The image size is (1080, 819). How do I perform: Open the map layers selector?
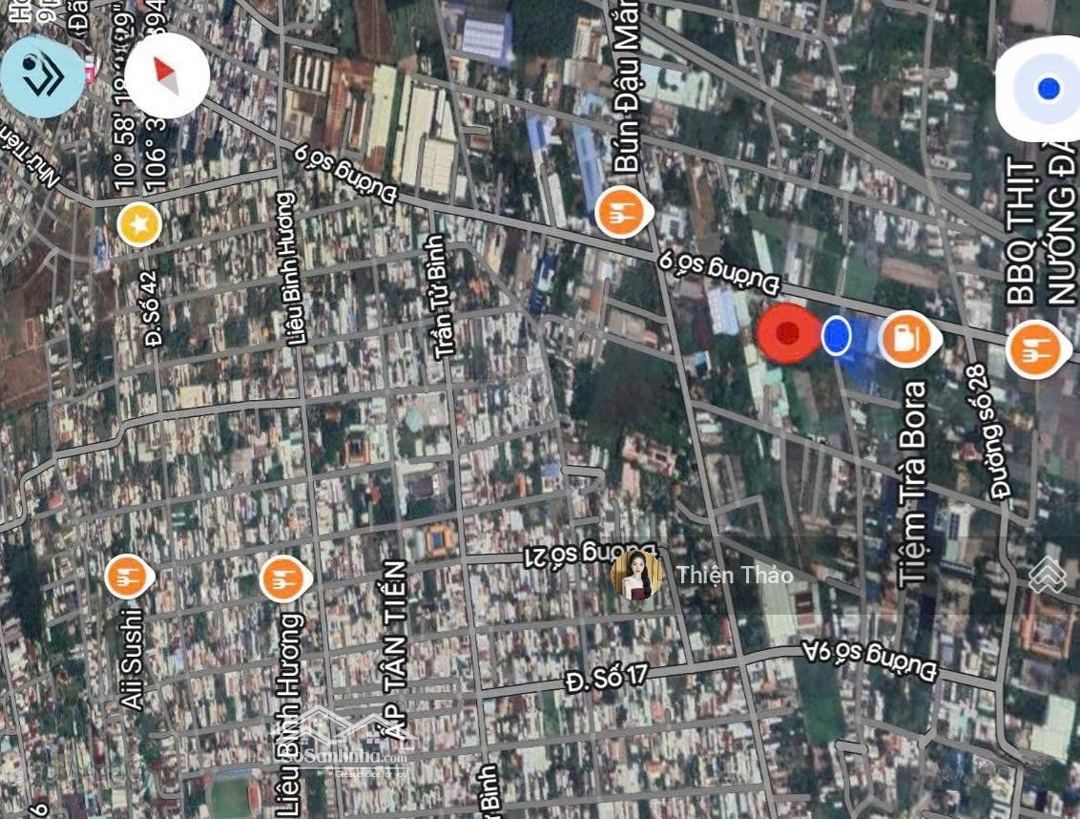point(1047,574)
